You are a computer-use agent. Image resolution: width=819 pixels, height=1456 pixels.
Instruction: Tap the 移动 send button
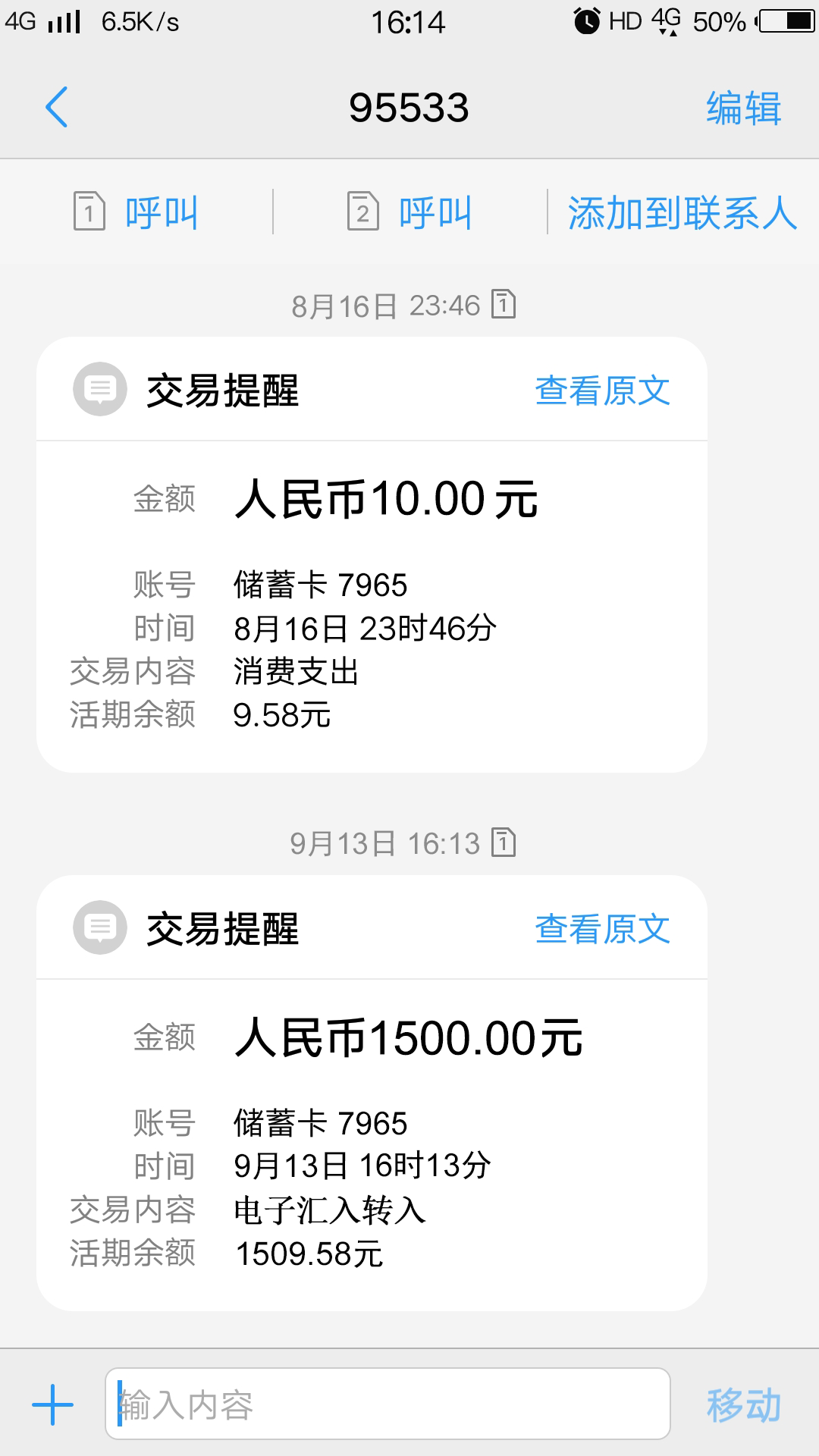point(743,1404)
